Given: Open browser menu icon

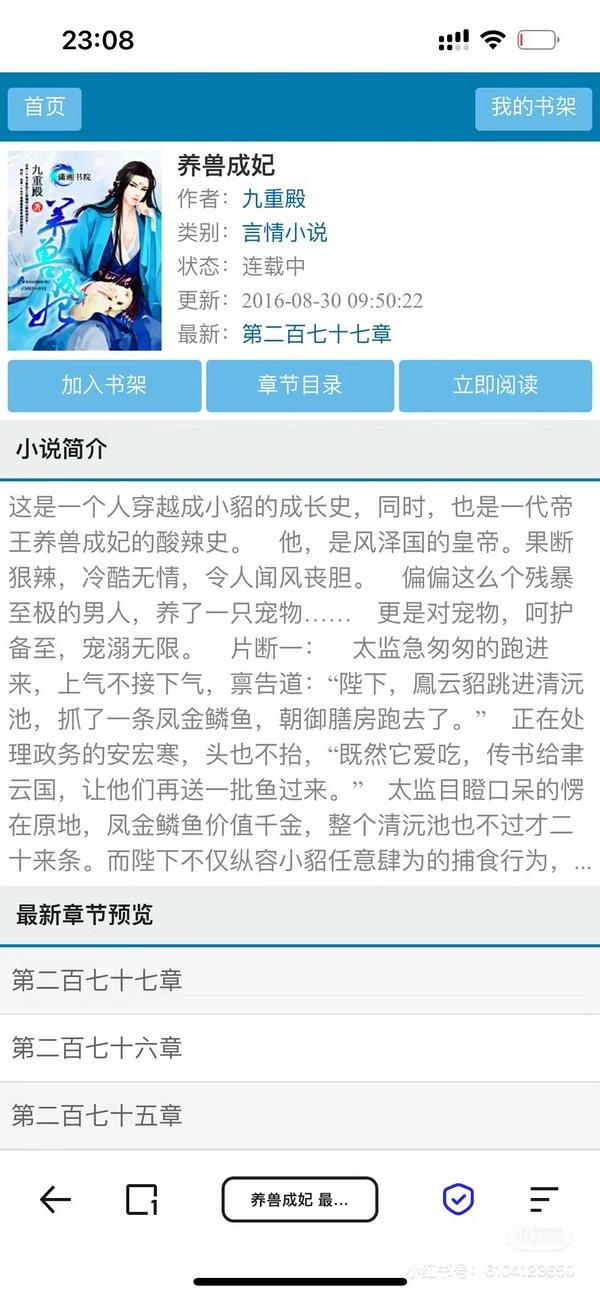Looking at the screenshot, I should 544,1199.
